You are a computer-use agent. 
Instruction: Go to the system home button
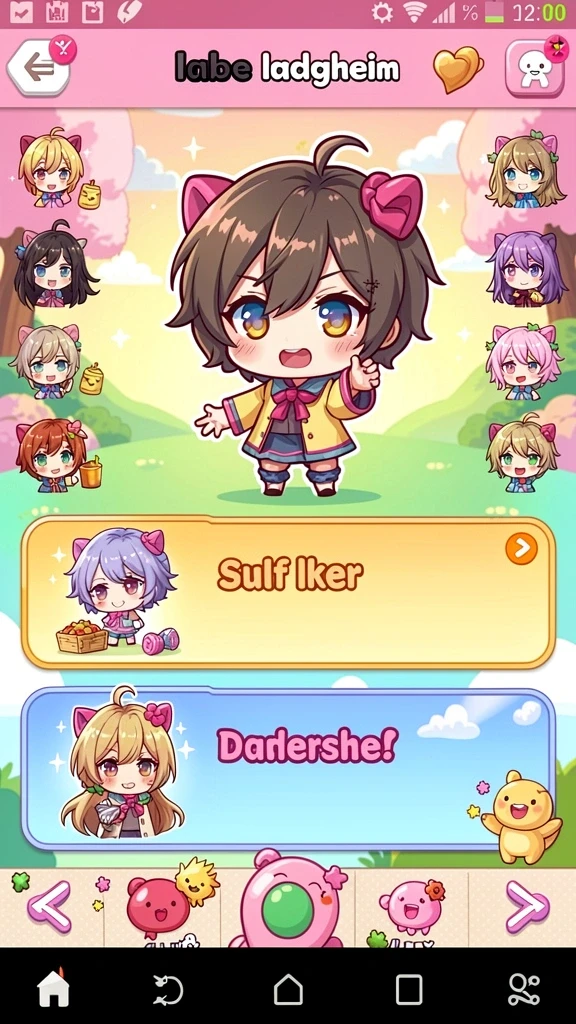[x=288, y=989]
